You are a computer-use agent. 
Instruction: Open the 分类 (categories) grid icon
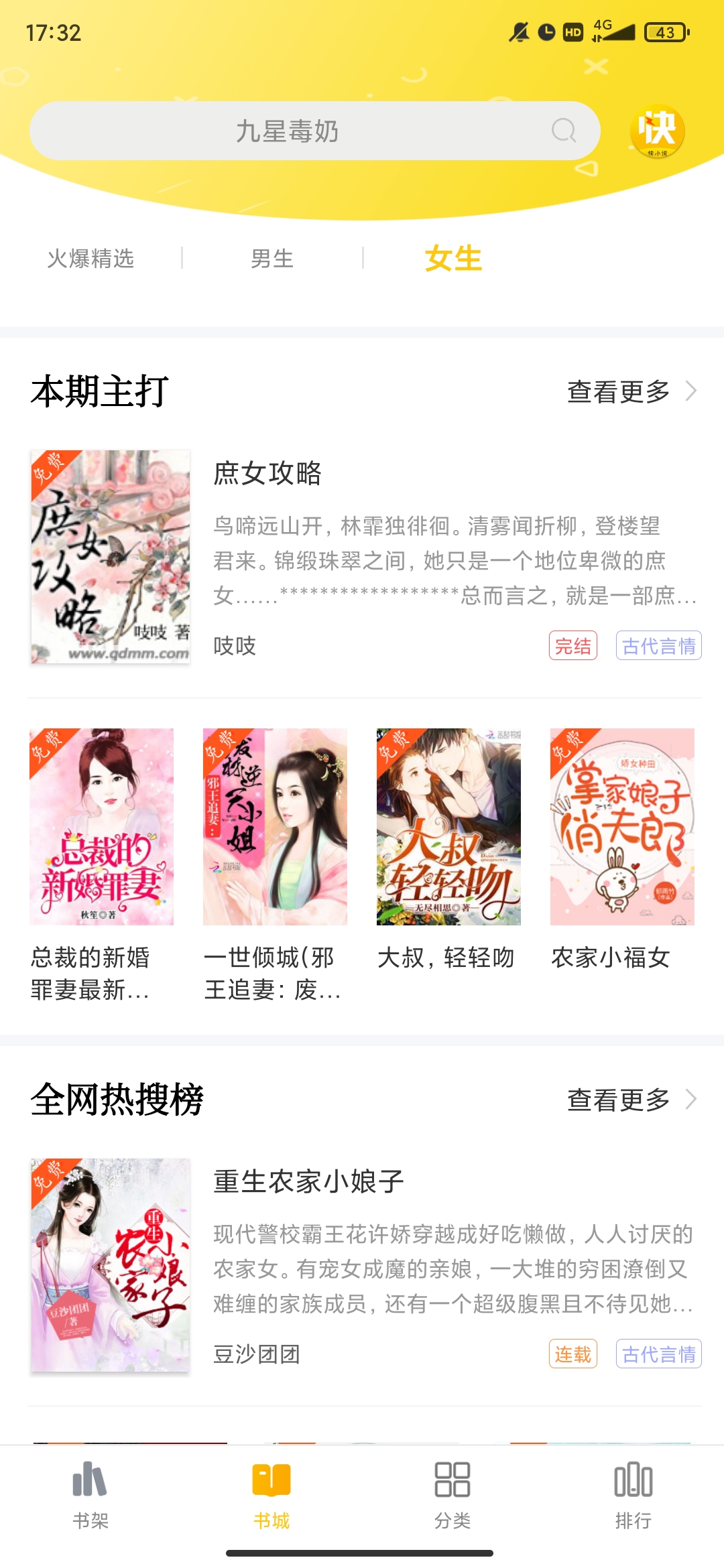452,1485
